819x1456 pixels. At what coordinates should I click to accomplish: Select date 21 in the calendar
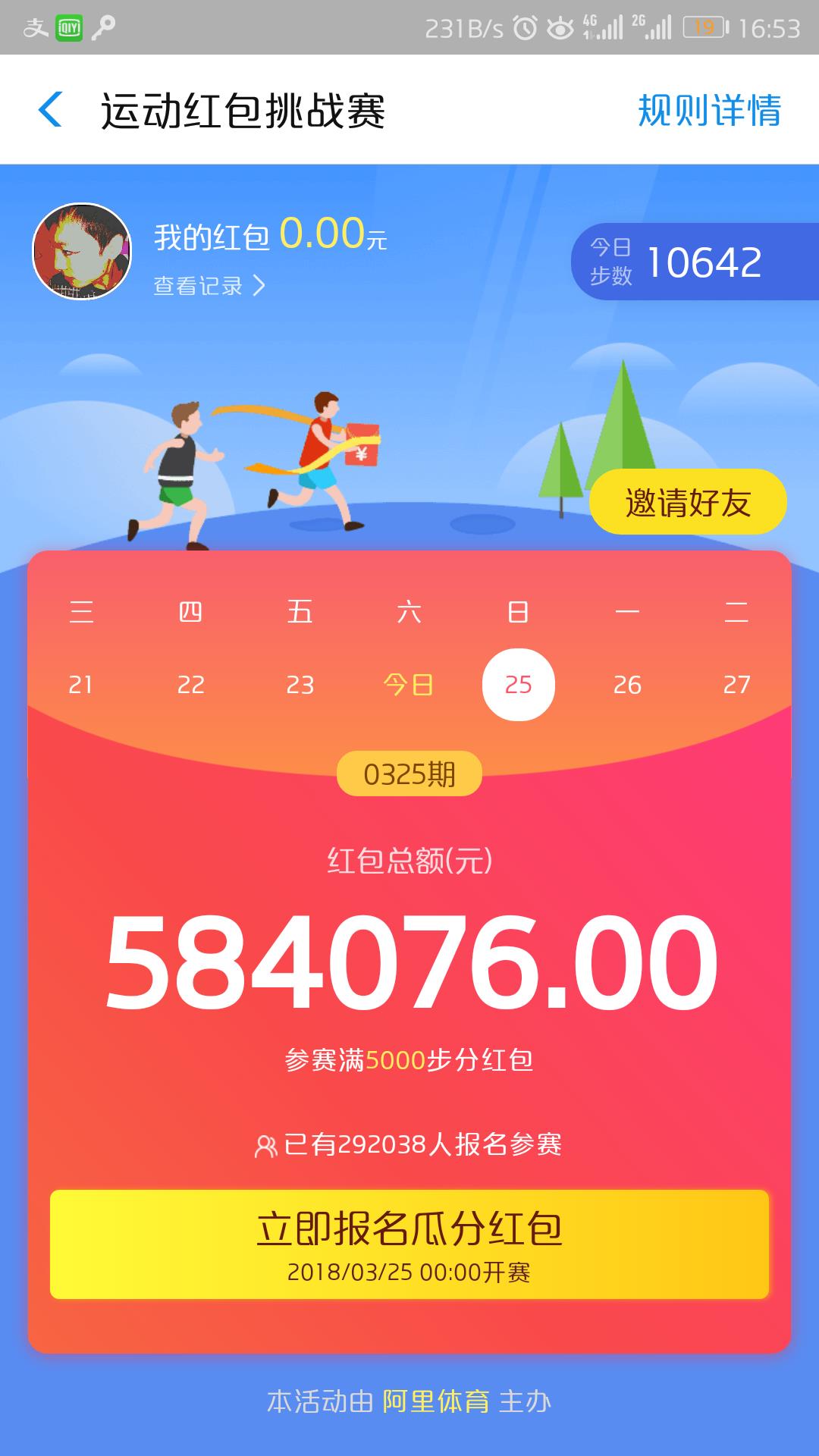[81, 685]
